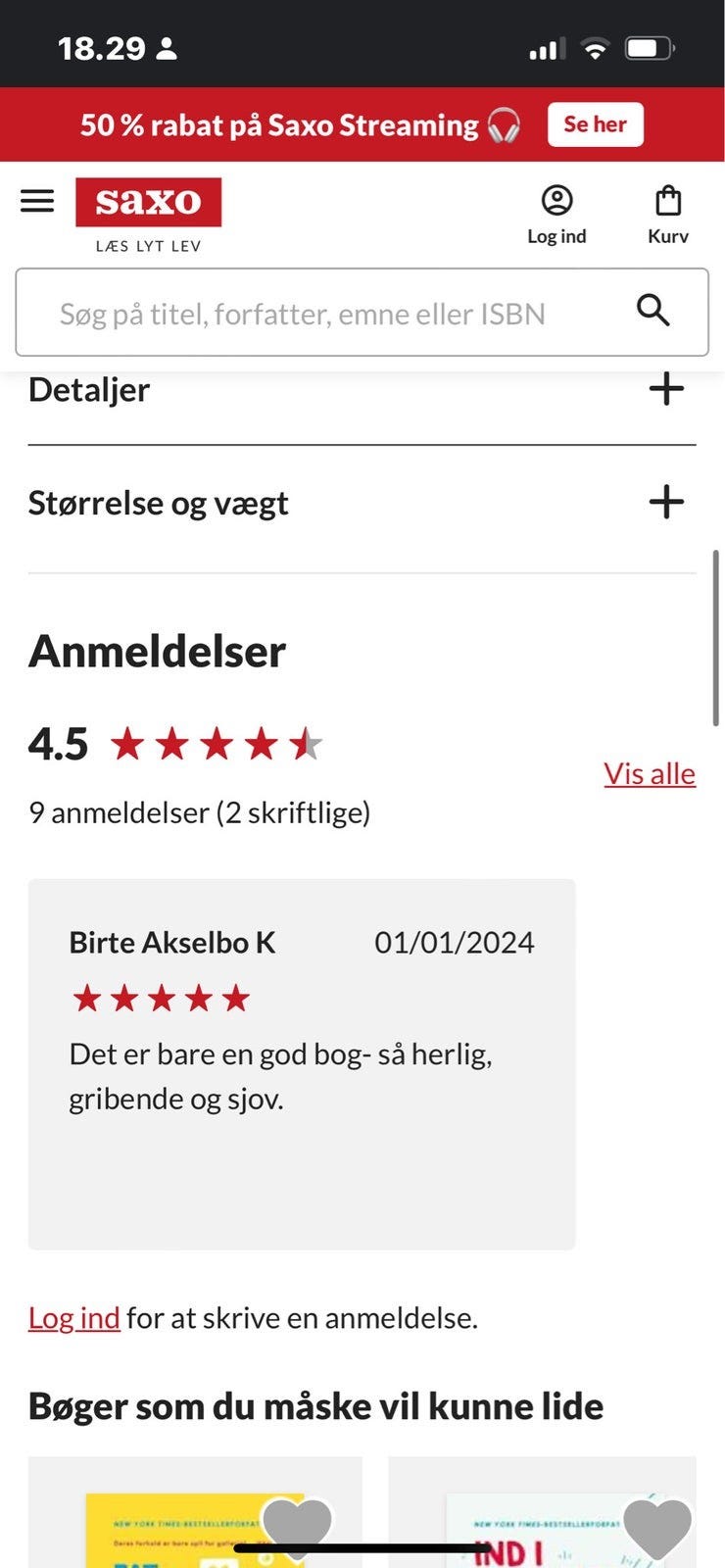
Task: Open the Kurv shopping bag
Action: click(667, 201)
